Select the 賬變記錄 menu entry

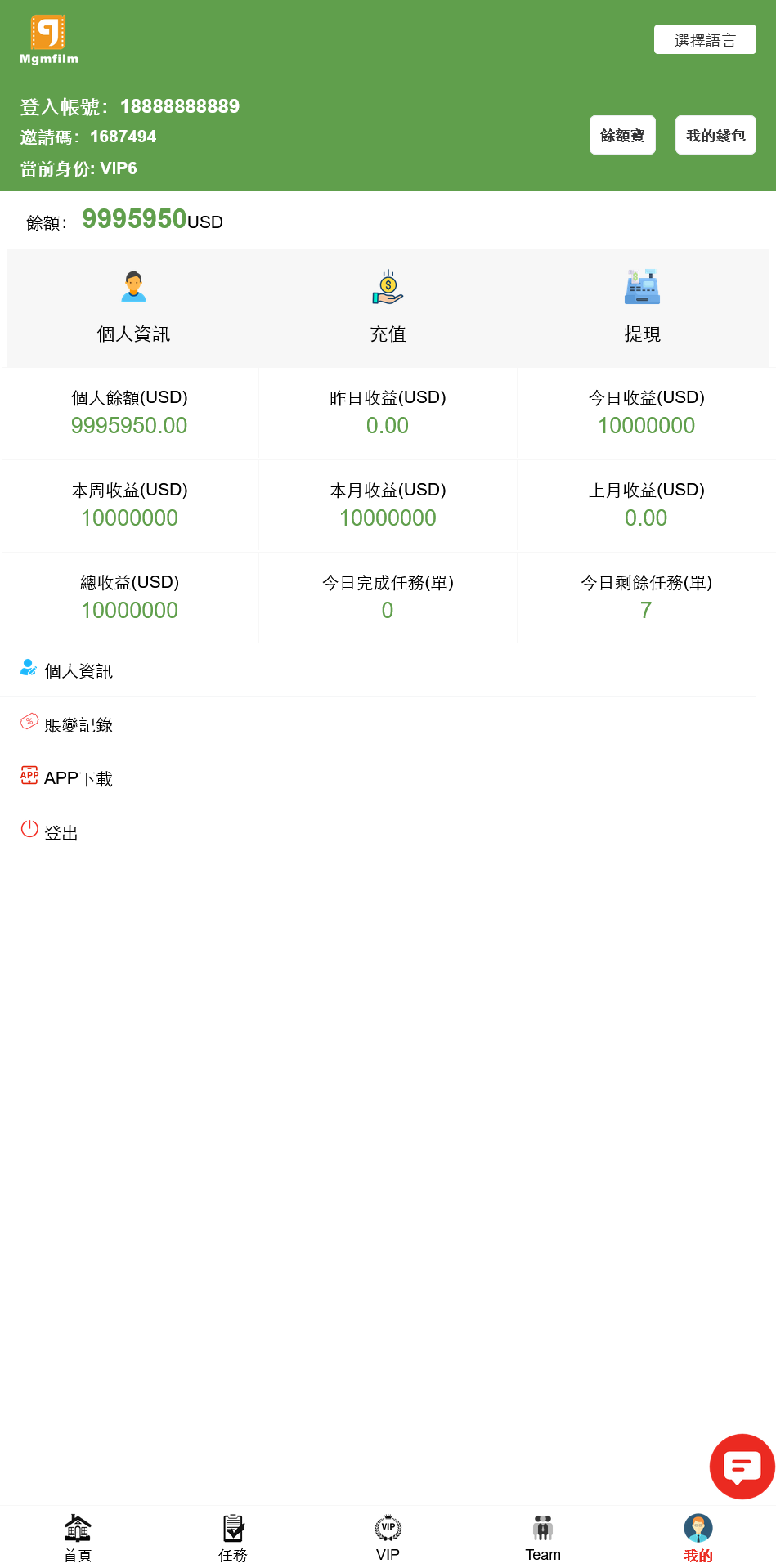coord(79,724)
